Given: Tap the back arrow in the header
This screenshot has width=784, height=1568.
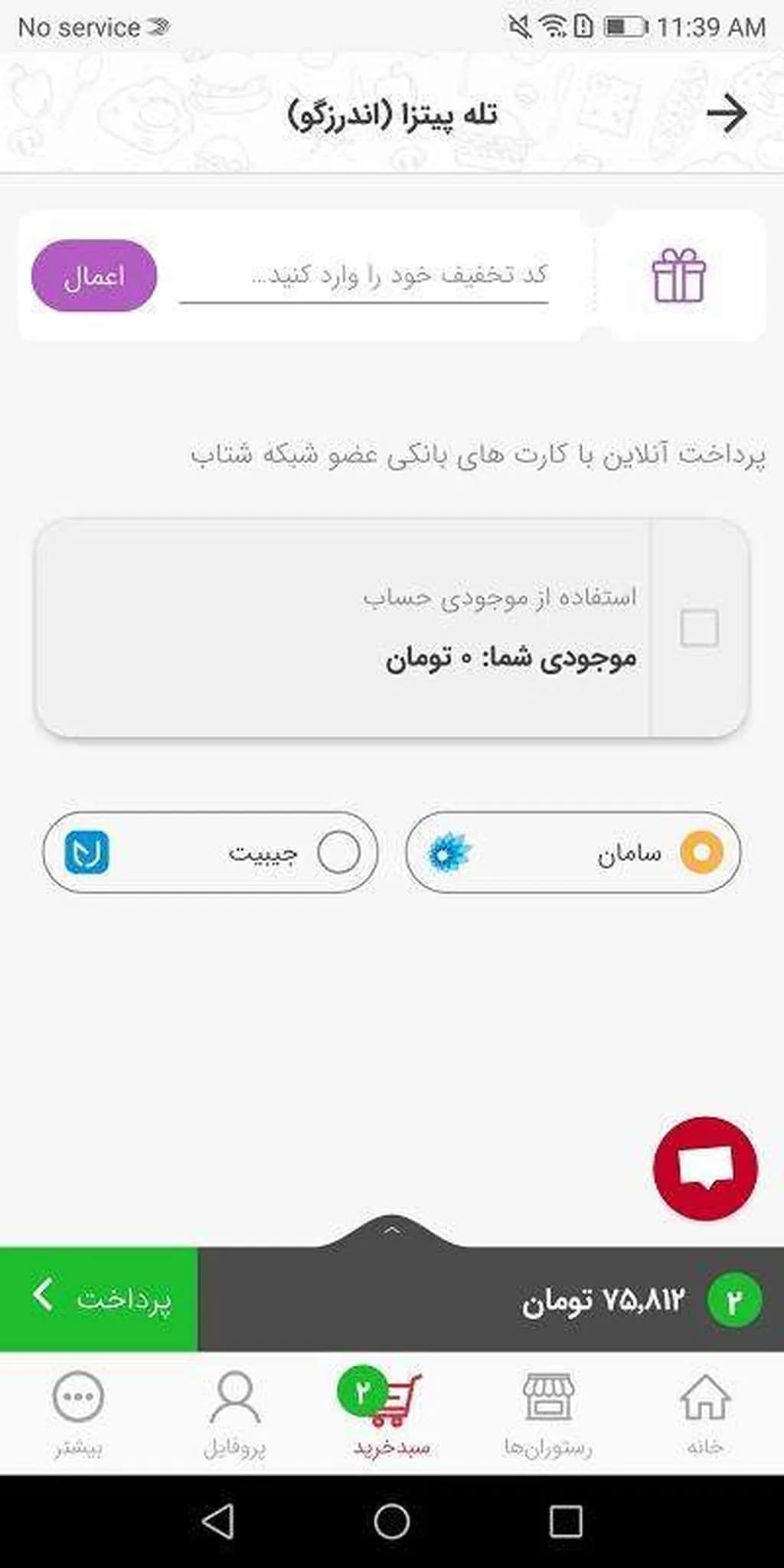Looking at the screenshot, I should pyautogui.click(x=726, y=114).
